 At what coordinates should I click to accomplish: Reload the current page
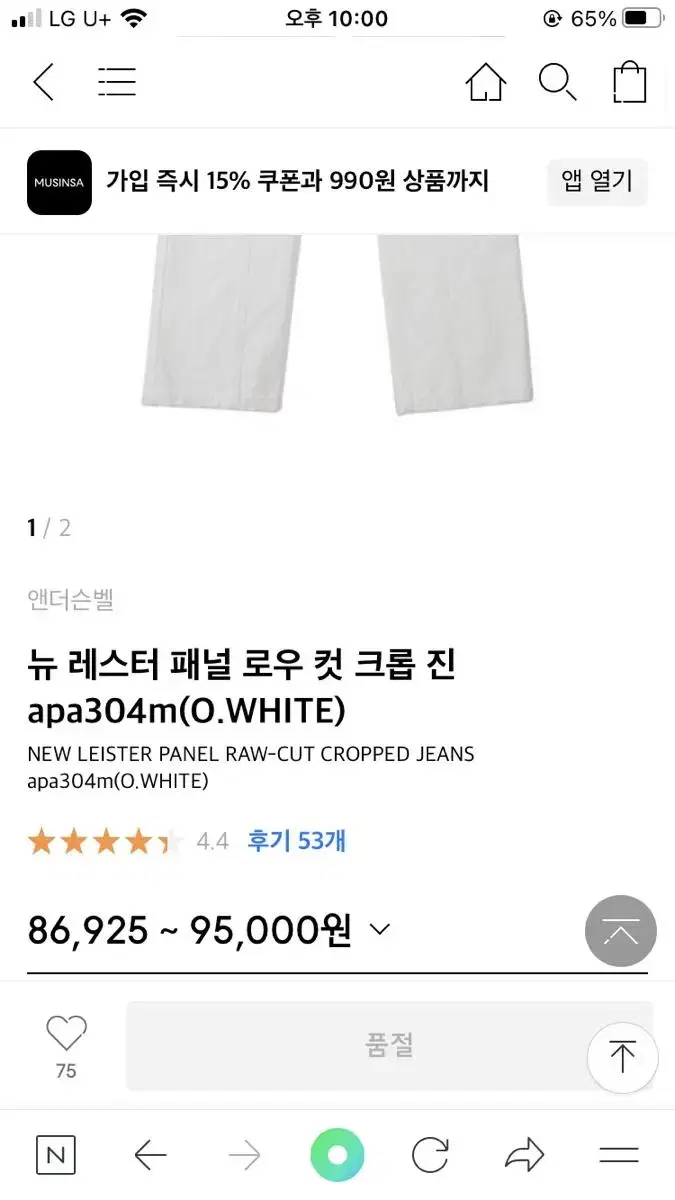coord(430,1157)
